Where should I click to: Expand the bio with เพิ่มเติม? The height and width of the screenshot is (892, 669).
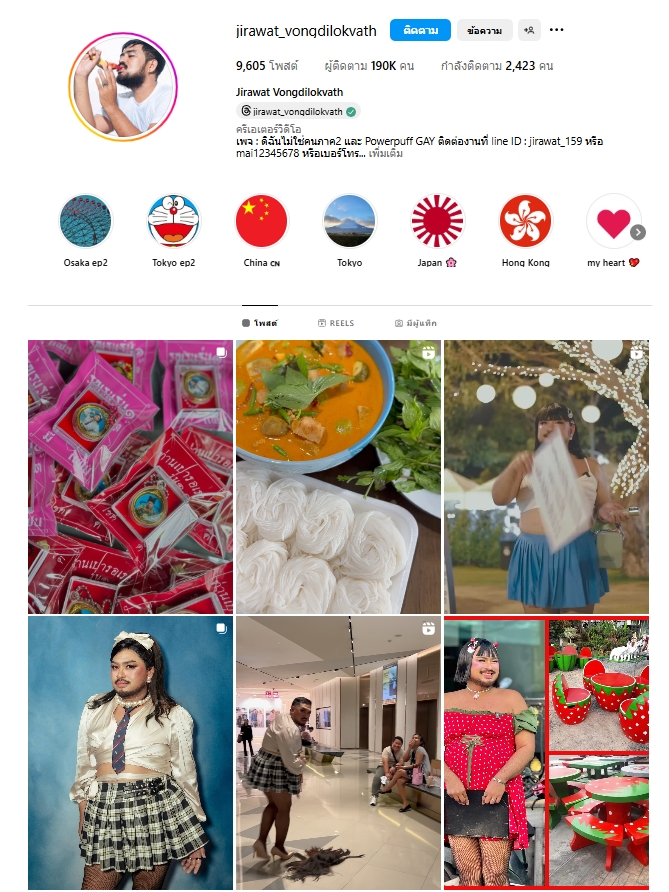click(386, 154)
